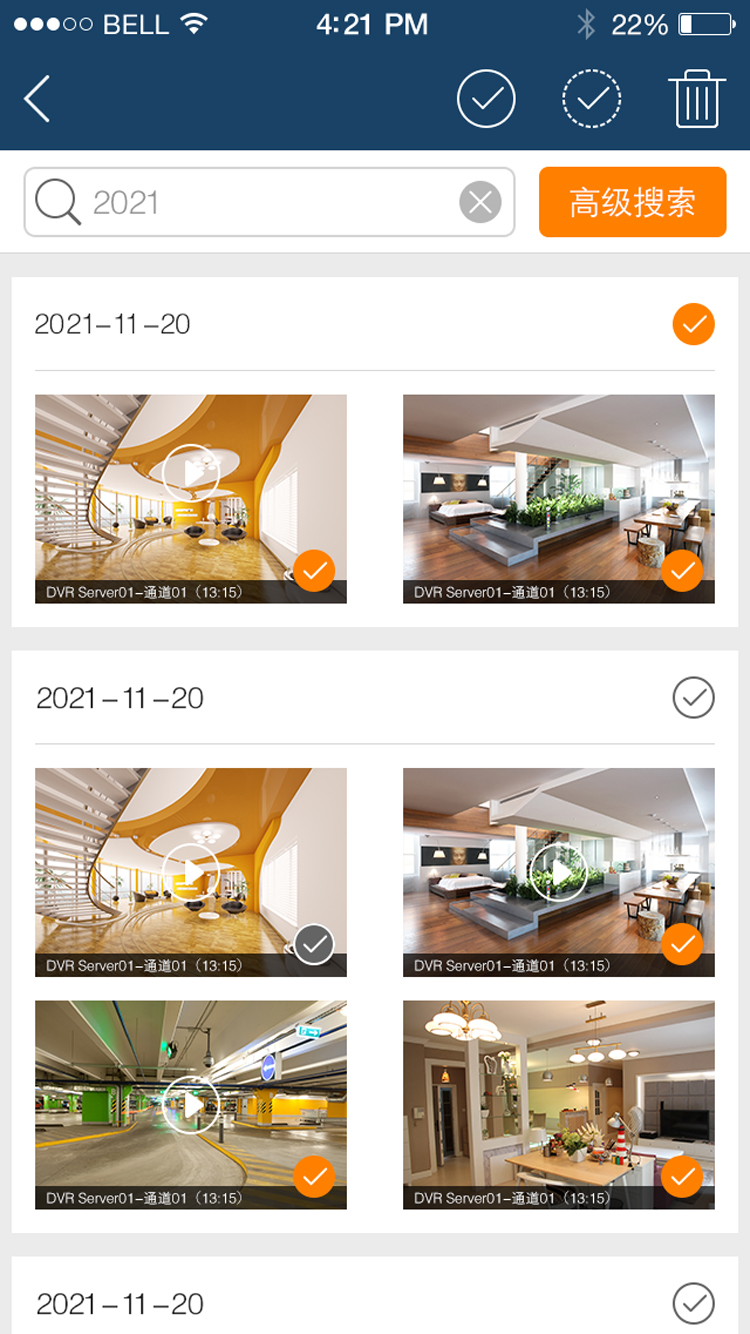750x1334 pixels.
Task: Tap the solid-circle select all icon
Action: pyautogui.click(x=486, y=99)
